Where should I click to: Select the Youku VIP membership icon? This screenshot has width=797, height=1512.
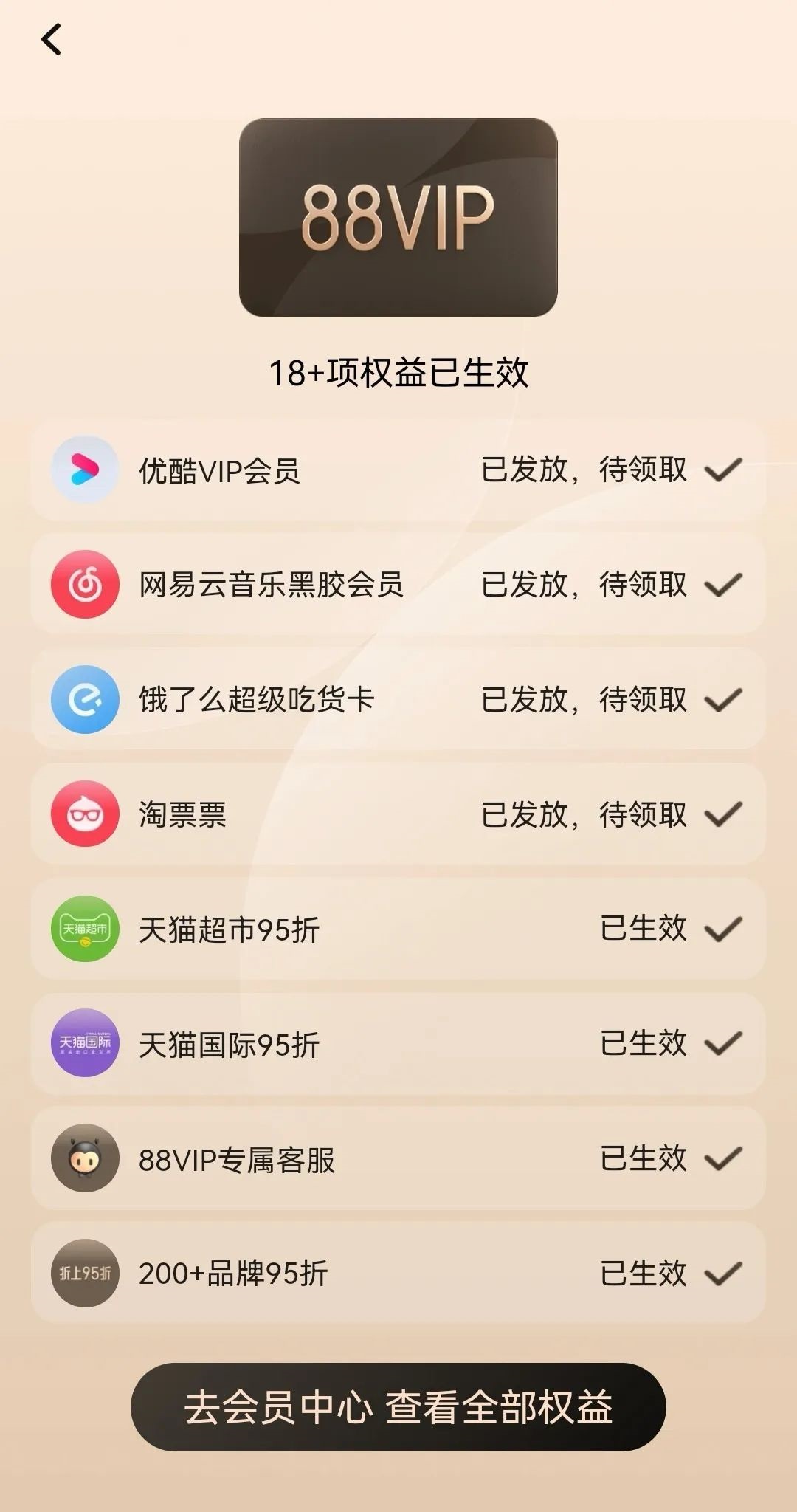click(83, 470)
